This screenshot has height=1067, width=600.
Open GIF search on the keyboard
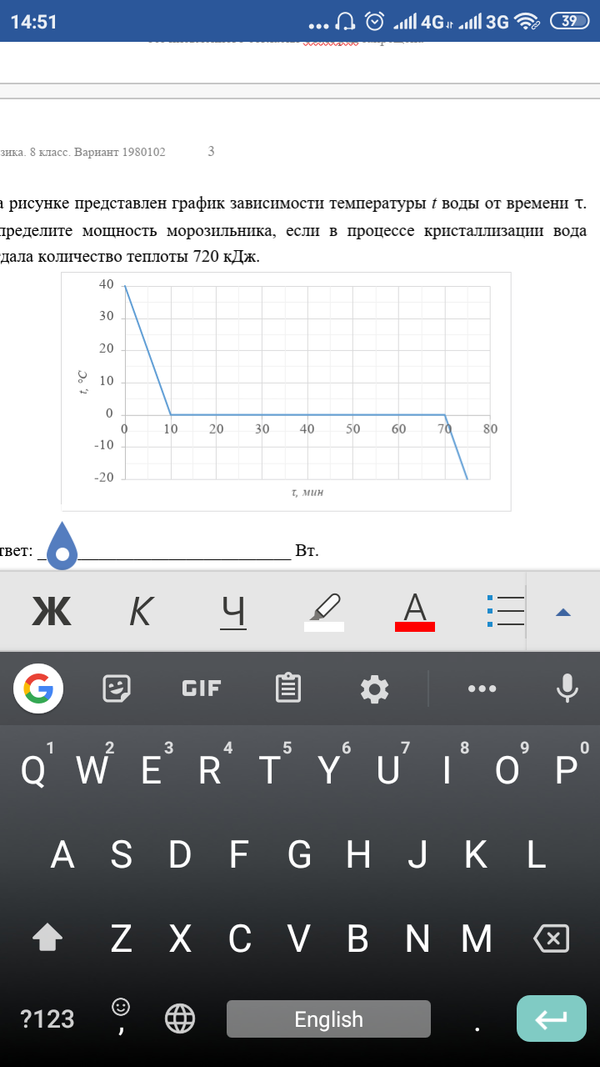coord(201,688)
